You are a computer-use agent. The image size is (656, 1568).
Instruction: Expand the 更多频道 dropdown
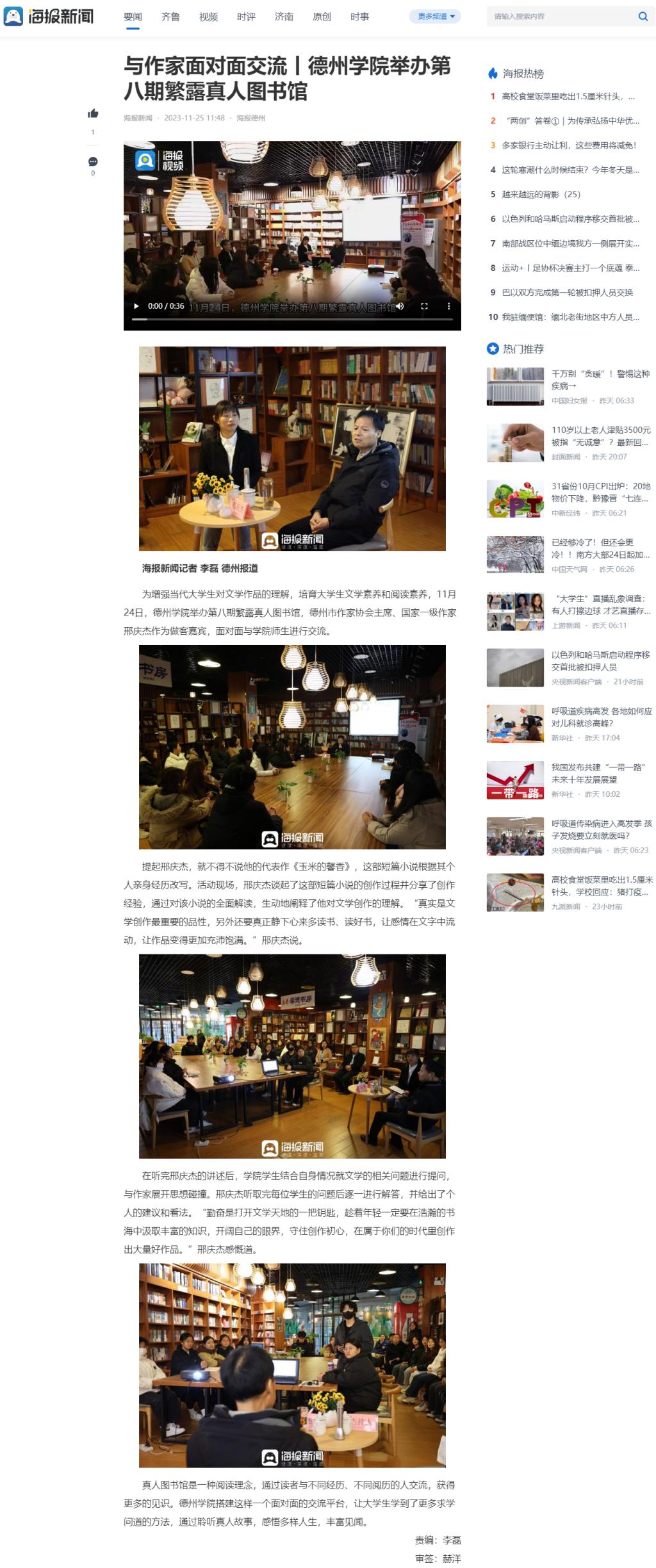click(436, 17)
